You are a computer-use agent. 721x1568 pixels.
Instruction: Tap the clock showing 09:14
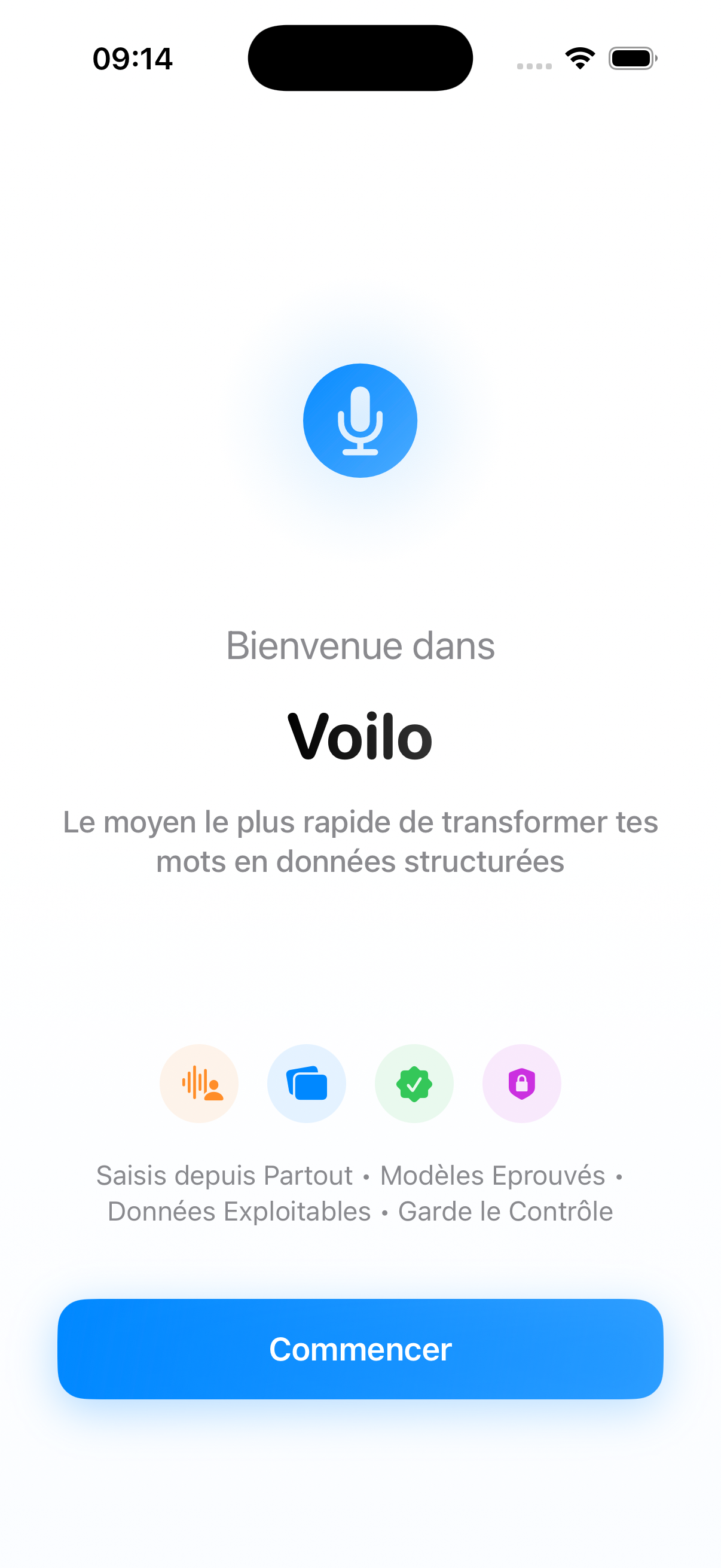click(x=133, y=58)
